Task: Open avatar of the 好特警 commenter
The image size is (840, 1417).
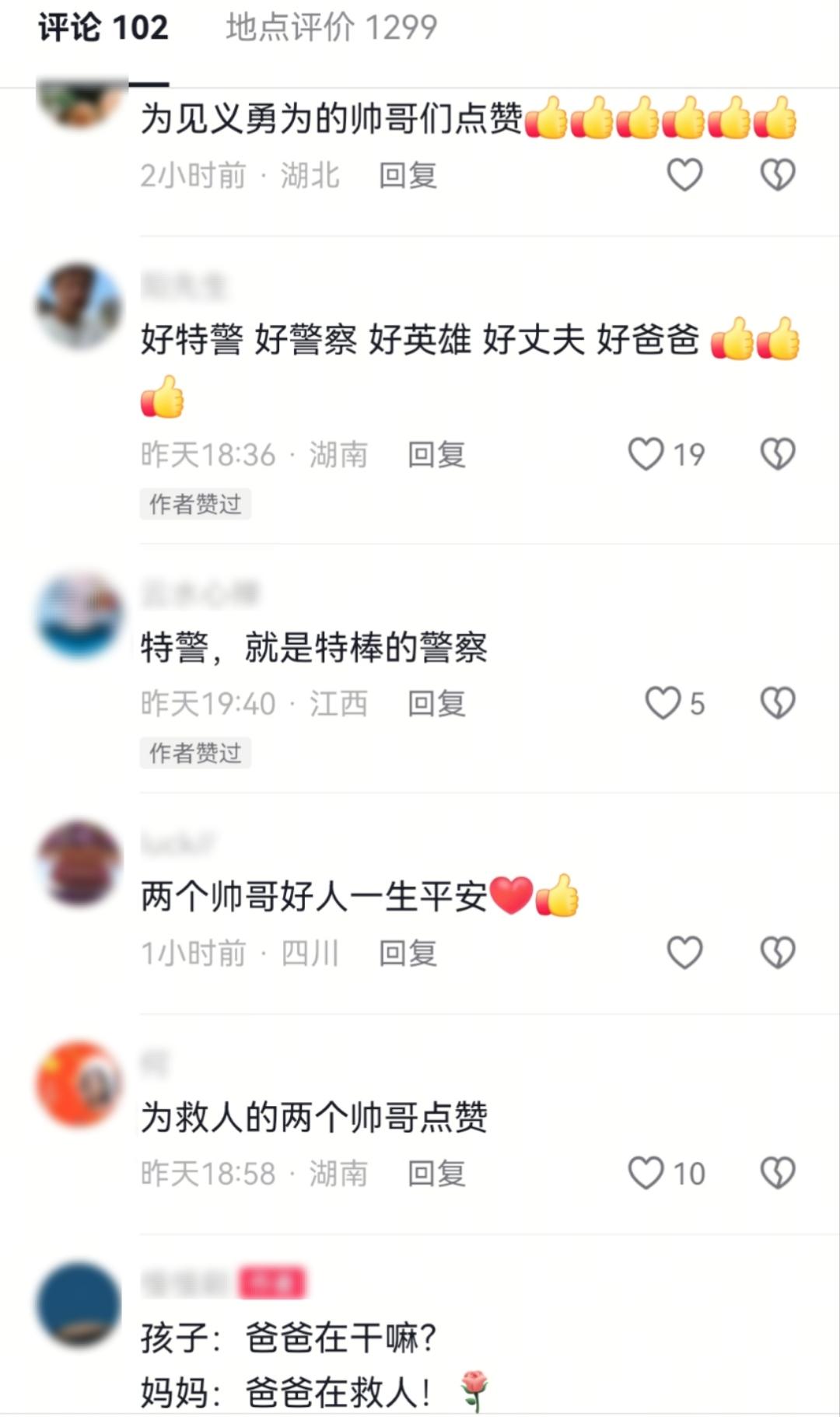Action: click(79, 306)
